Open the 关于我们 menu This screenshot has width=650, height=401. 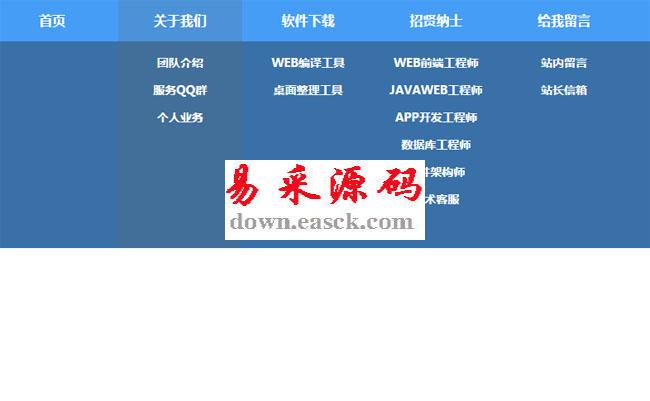[180, 20]
